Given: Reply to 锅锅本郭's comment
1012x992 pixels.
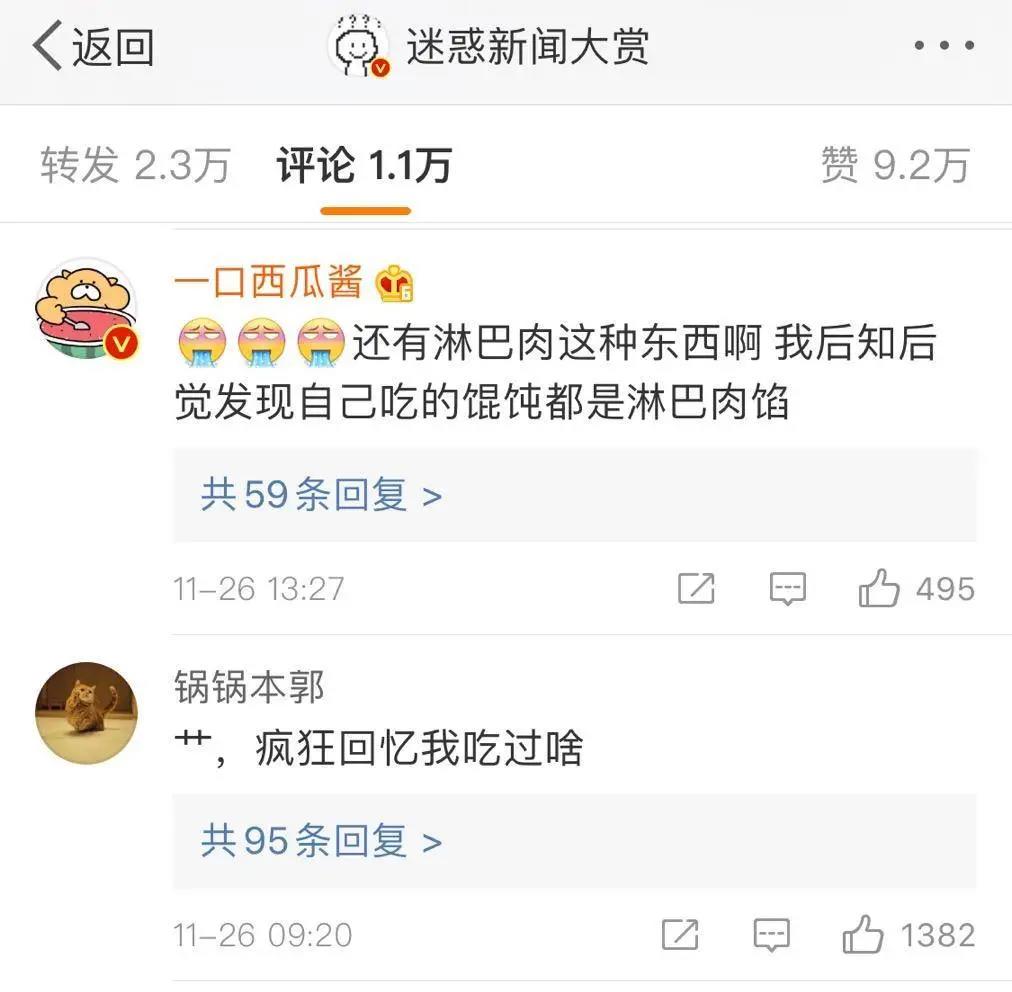Looking at the screenshot, I should pyautogui.click(x=771, y=936).
